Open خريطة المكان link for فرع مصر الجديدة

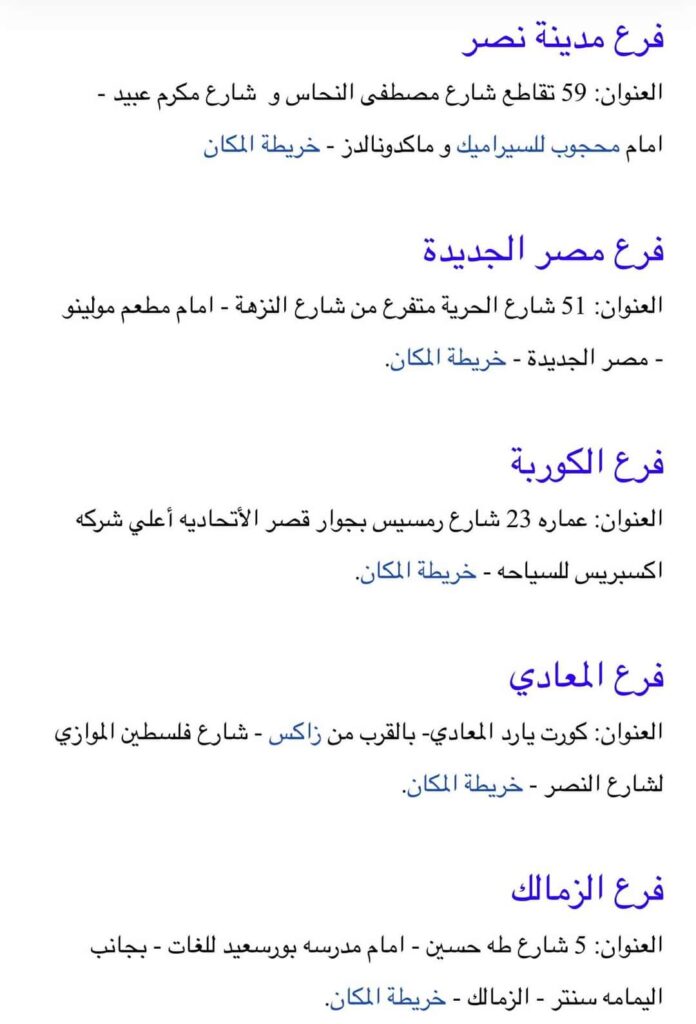tap(447, 358)
